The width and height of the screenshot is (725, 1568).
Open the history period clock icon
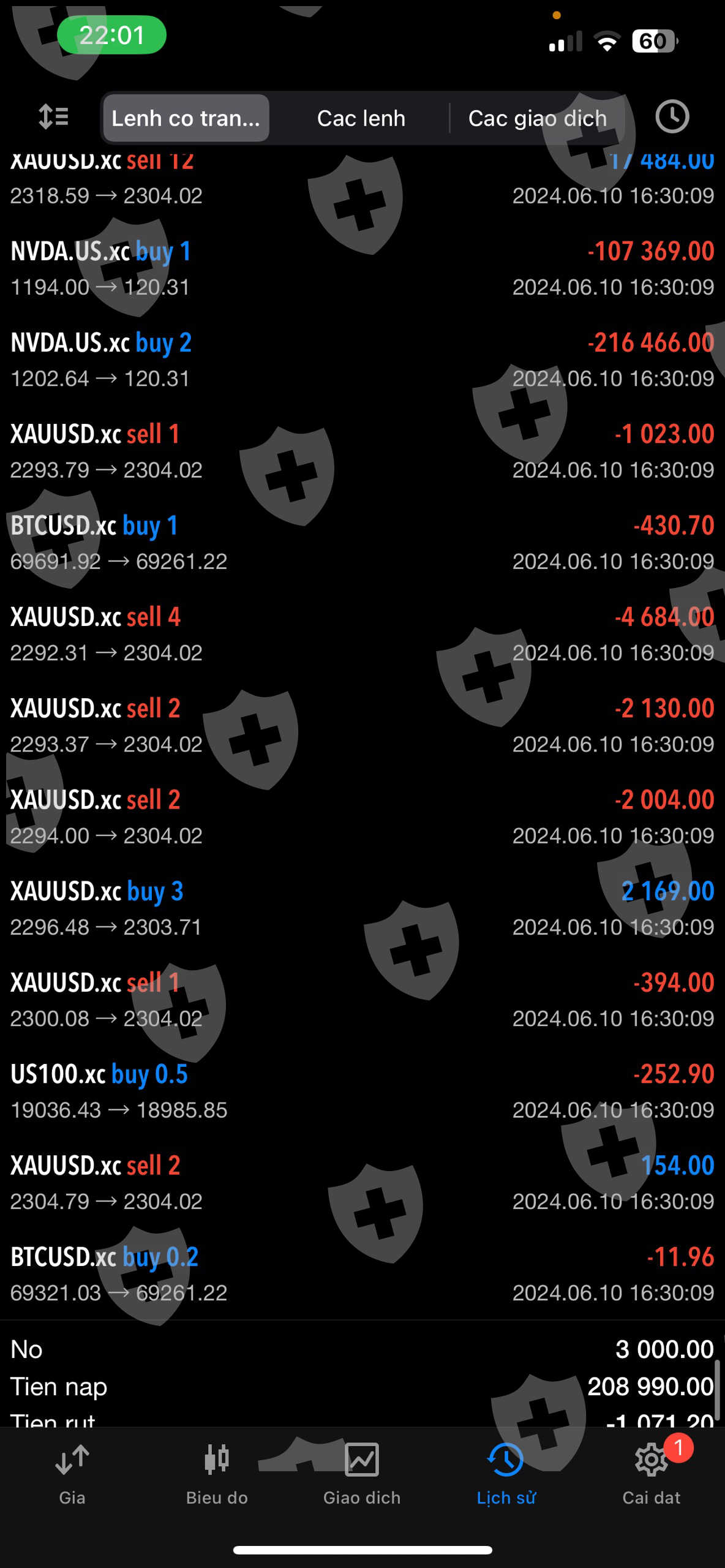pos(672,117)
